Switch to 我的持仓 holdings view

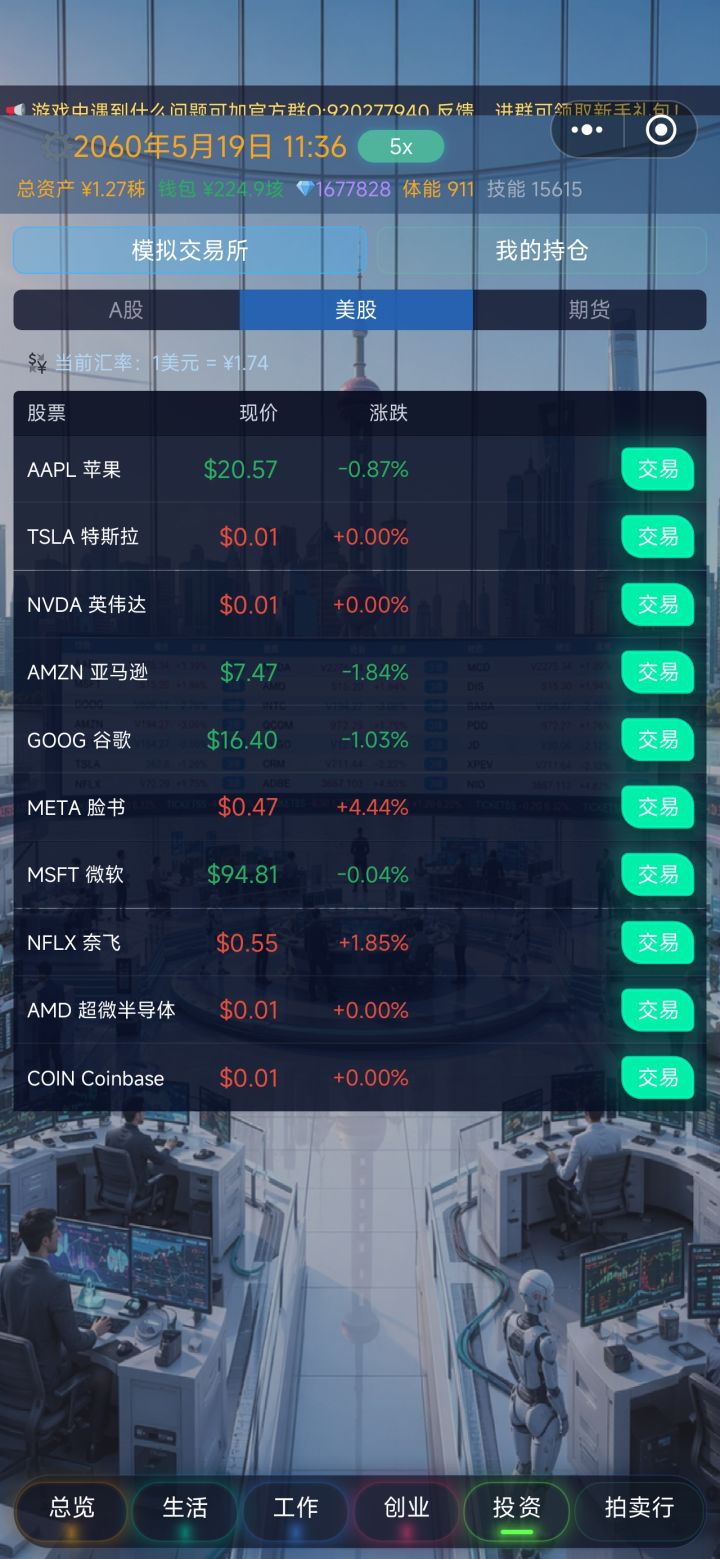click(542, 250)
